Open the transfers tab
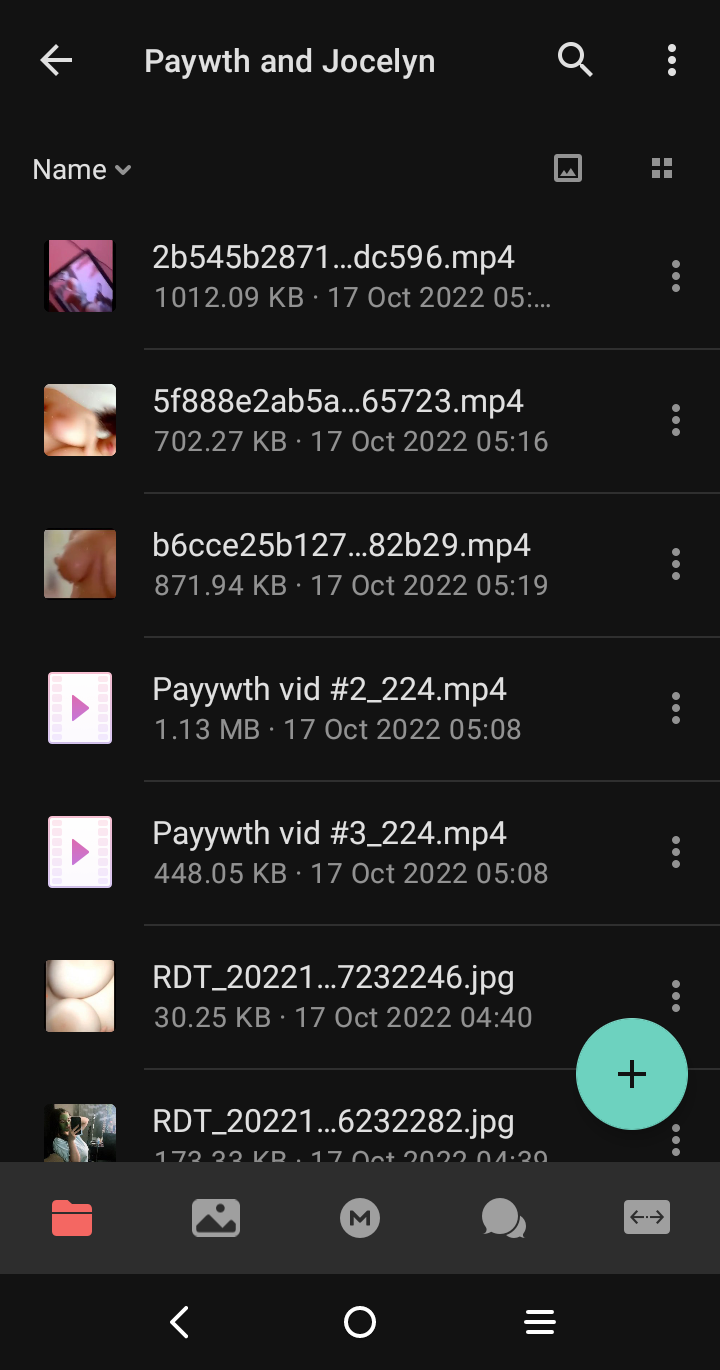Image resolution: width=720 pixels, height=1370 pixels. point(647,1218)
